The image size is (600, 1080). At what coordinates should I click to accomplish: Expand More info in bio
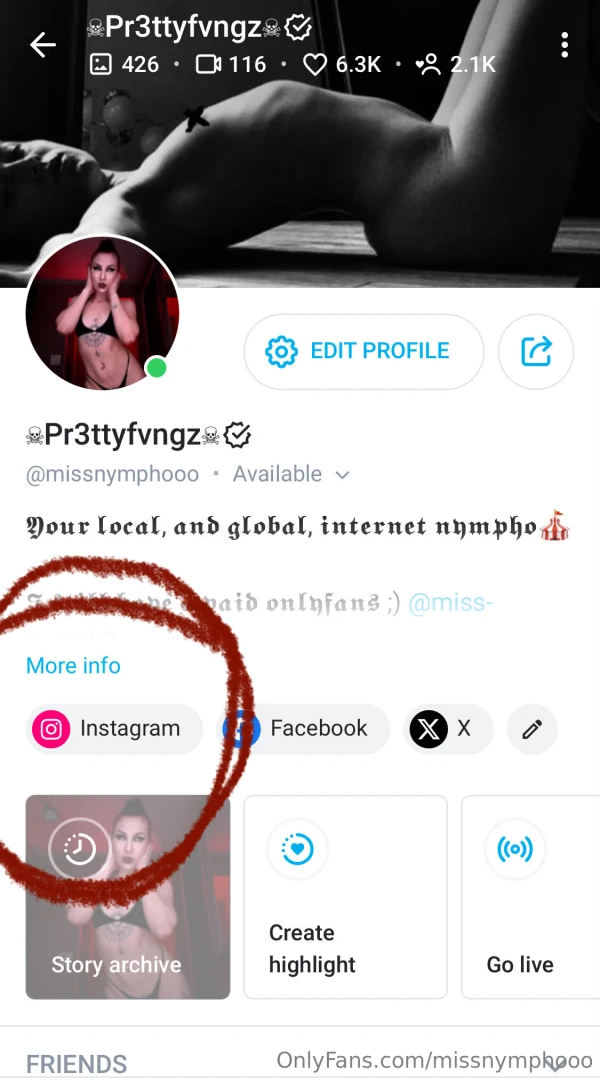click(x=73, y=666)
